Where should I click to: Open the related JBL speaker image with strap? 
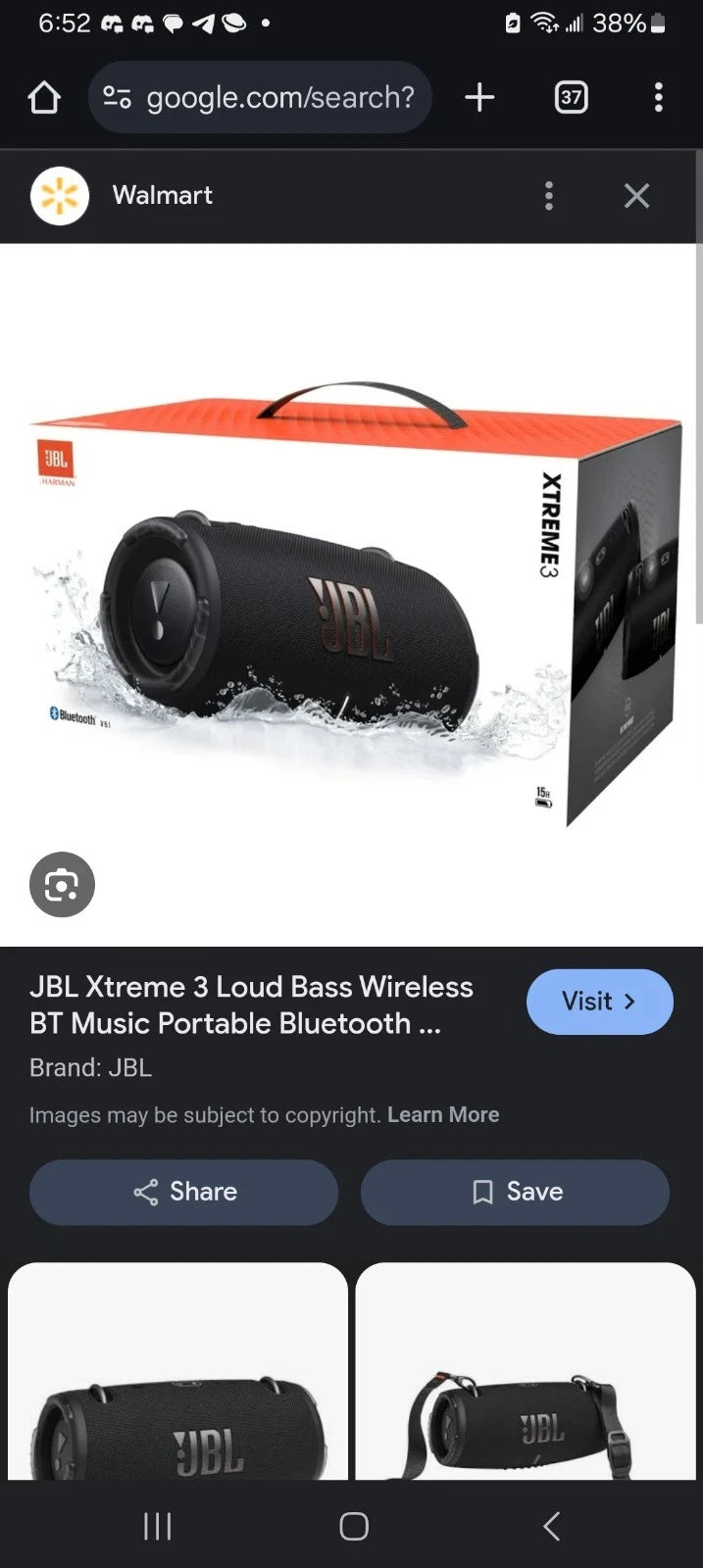point(526,1372)
